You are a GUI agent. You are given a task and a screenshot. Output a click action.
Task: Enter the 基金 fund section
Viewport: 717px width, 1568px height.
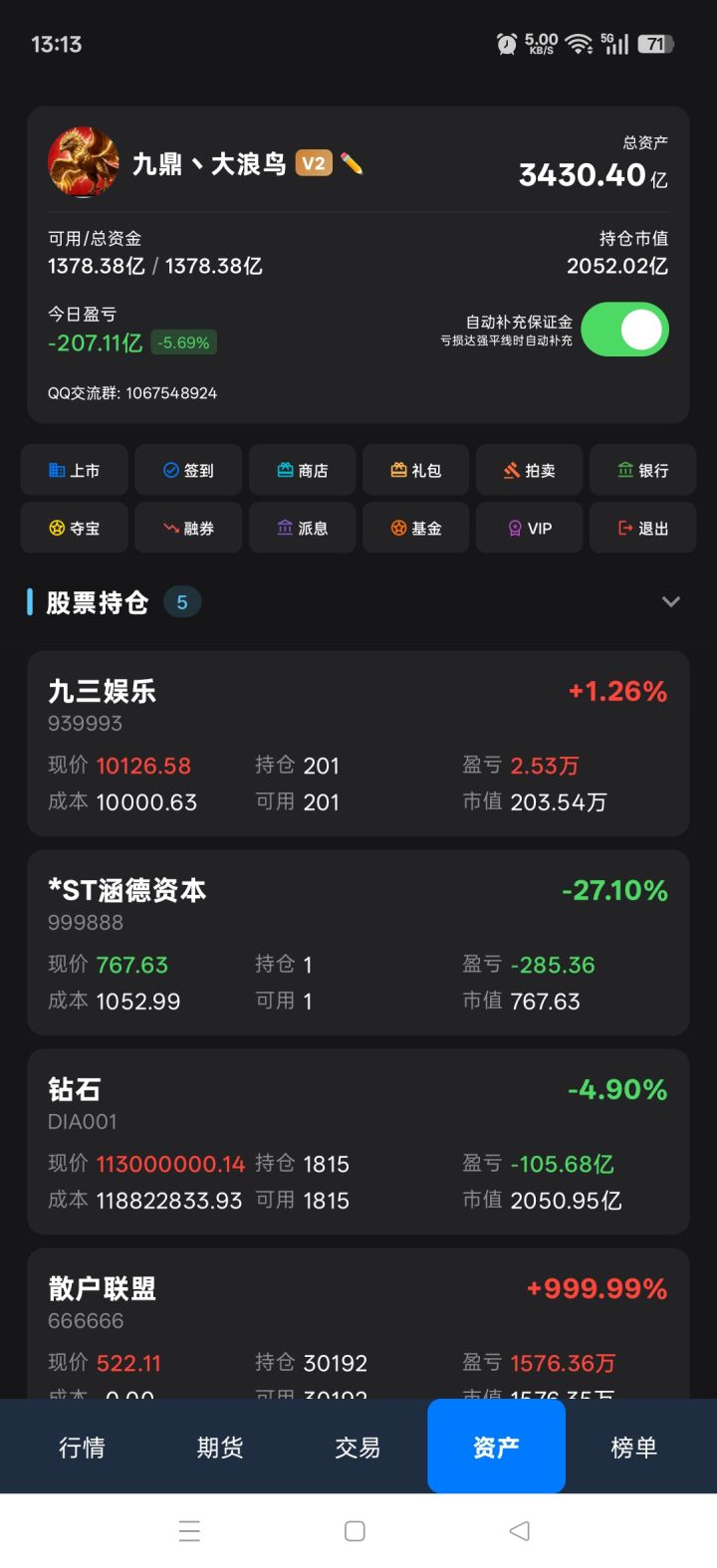point(415,528)
